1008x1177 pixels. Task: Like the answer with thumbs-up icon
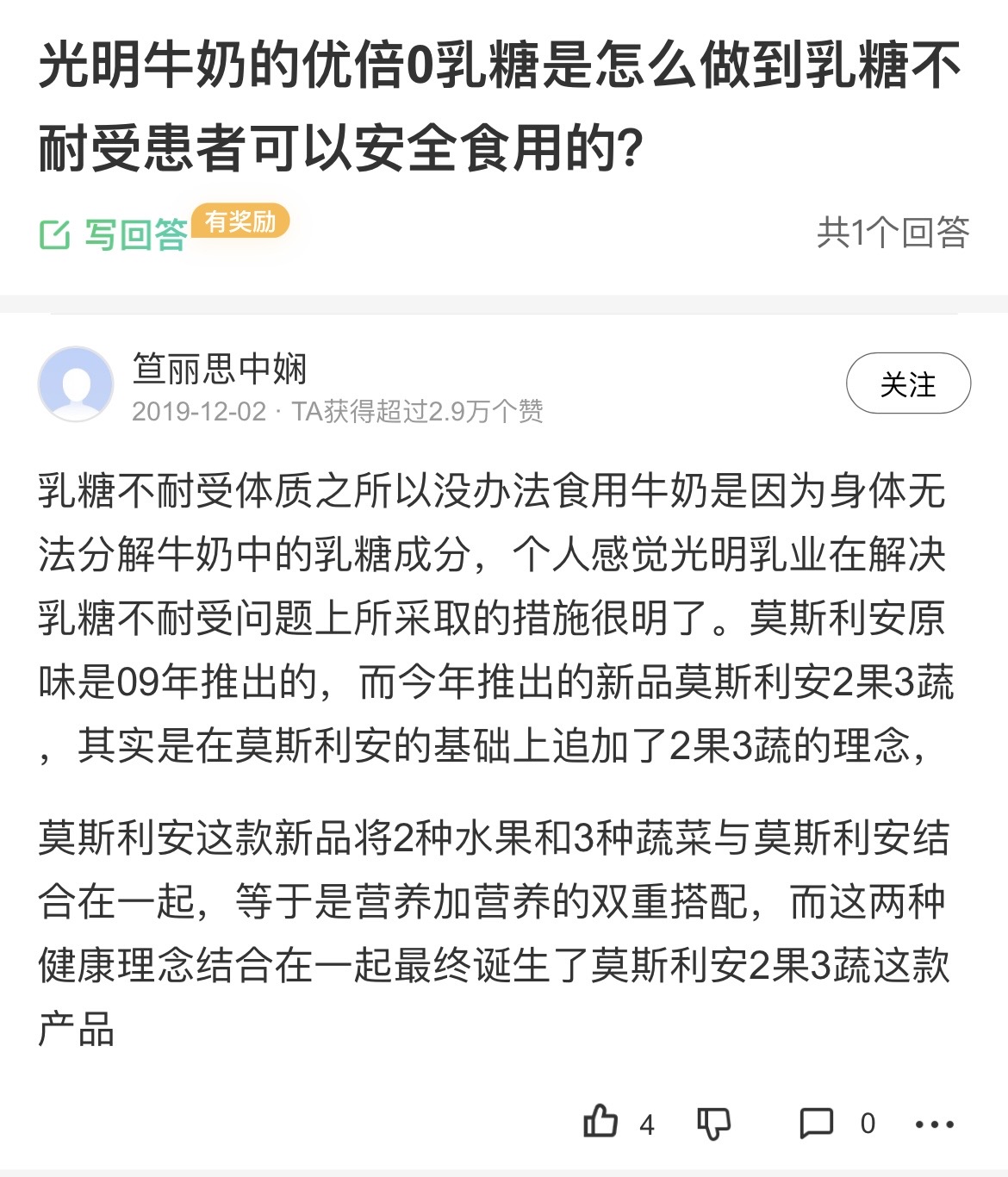601,1123
